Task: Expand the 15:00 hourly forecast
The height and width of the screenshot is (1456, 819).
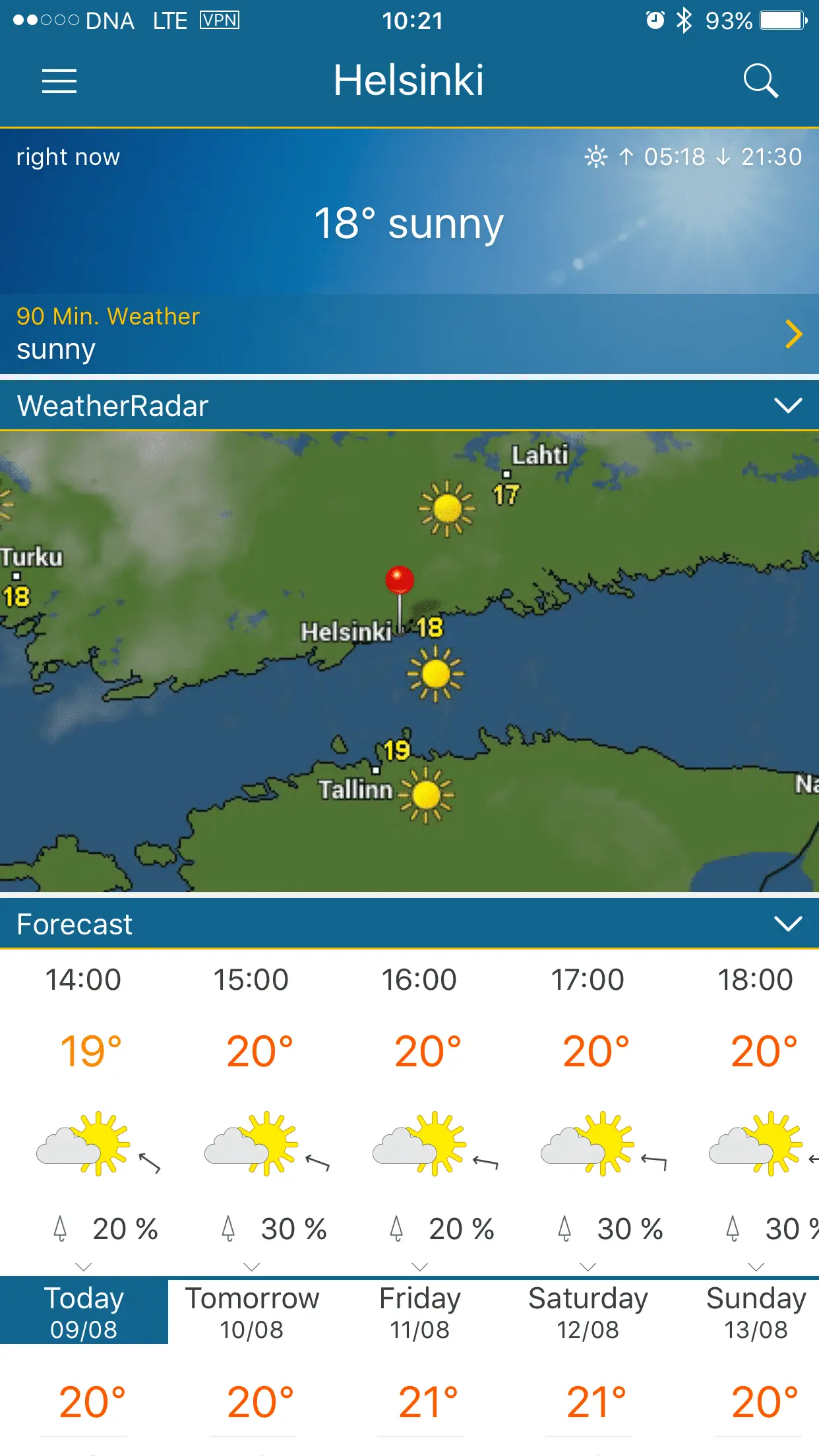Action: pos(252,1267)
